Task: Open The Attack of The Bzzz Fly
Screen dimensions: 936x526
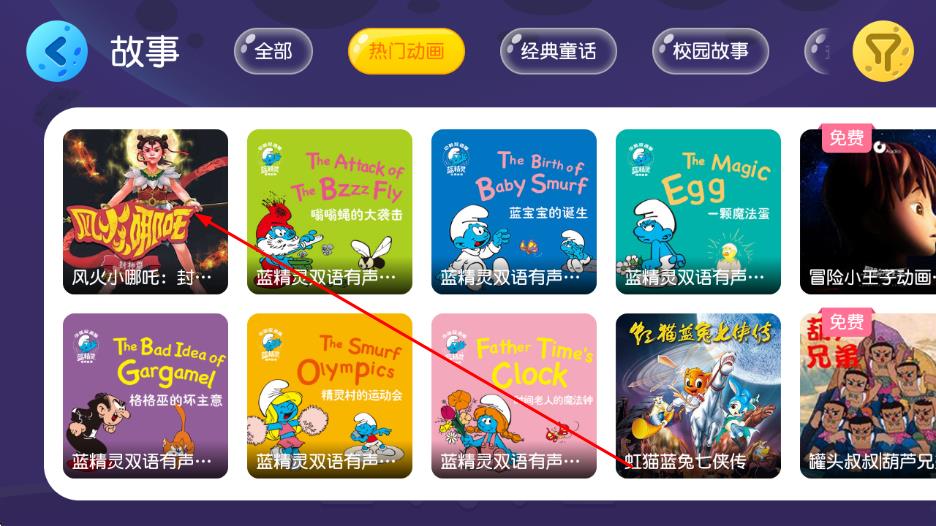Action: [x=330, y=211]
